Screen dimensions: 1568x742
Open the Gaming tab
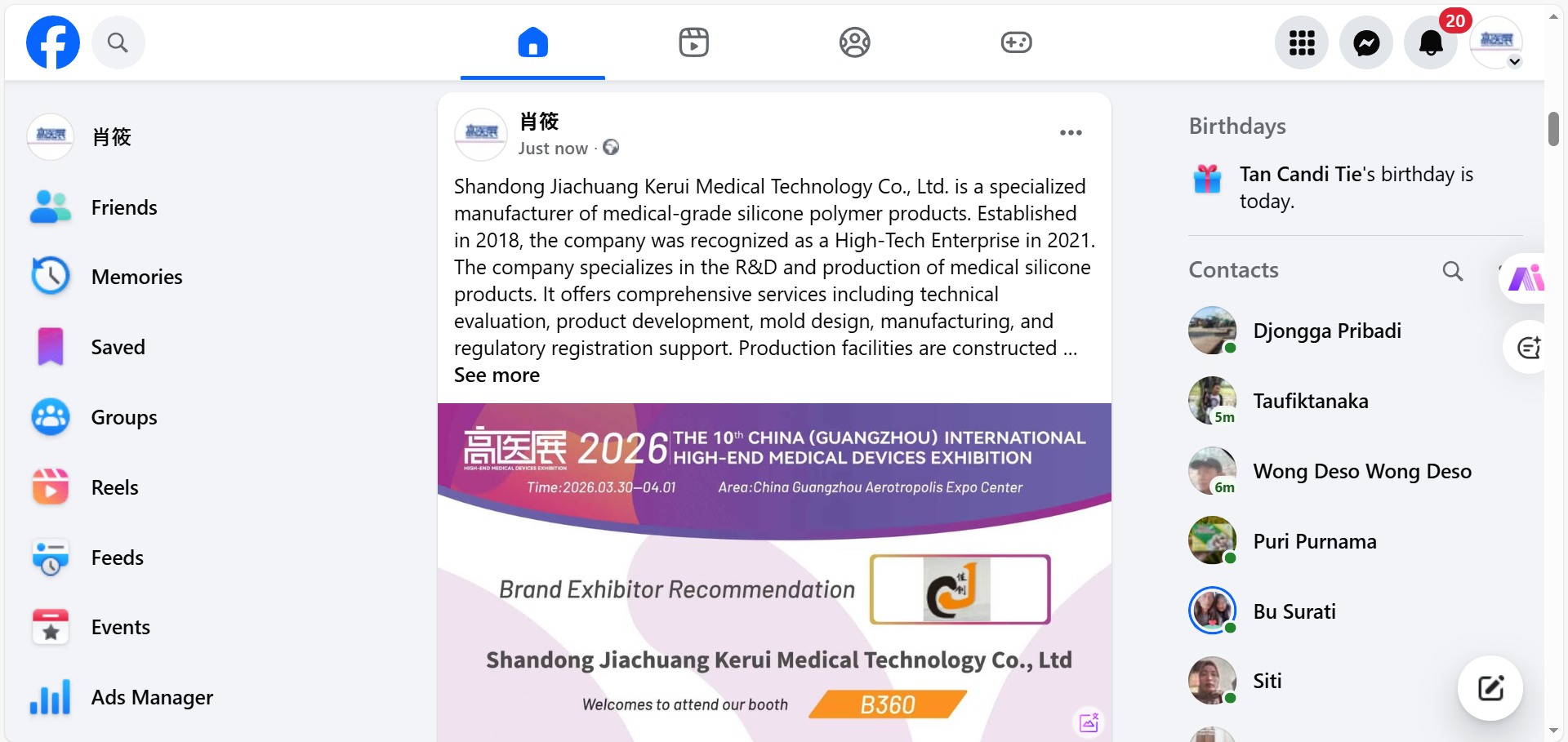(x=1016, y=42)
